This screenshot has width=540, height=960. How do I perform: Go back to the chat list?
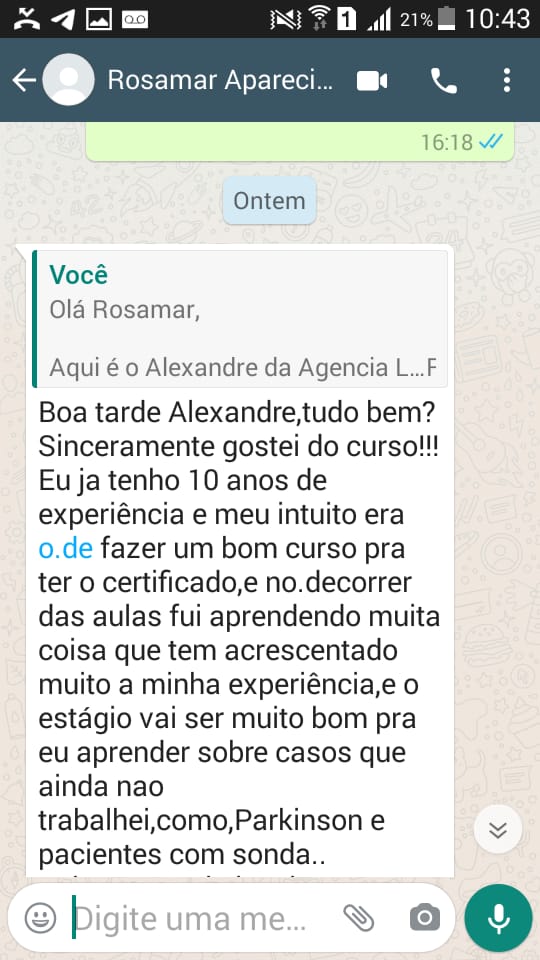24,80
